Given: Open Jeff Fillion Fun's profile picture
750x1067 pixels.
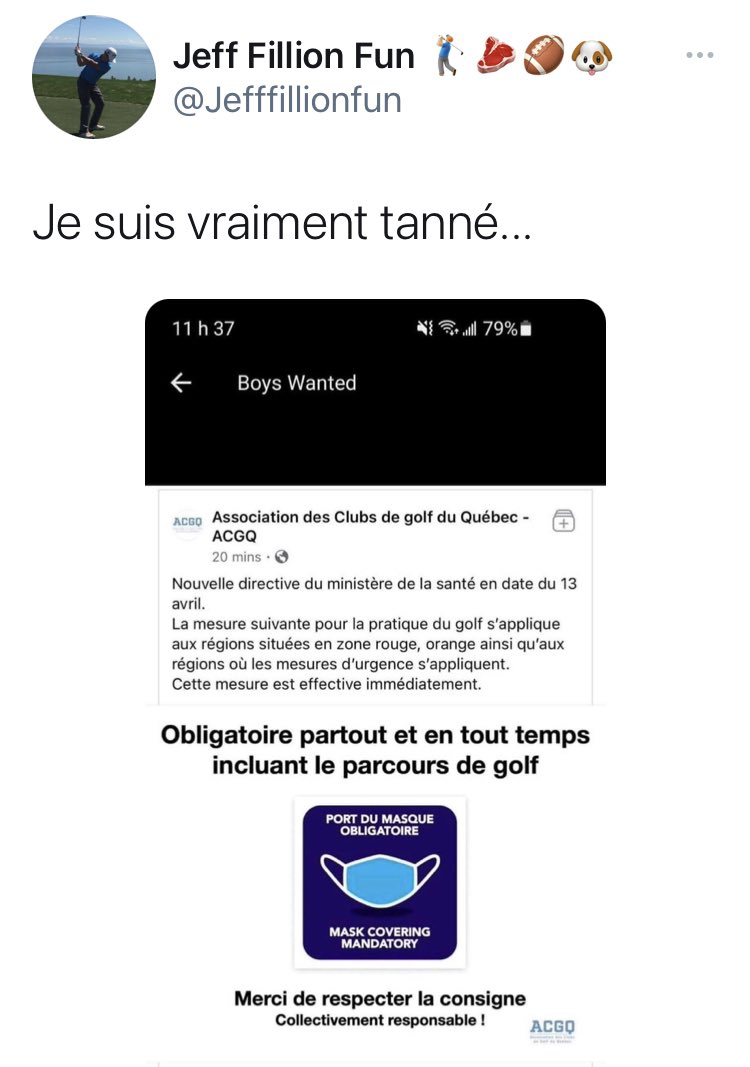Looking at the screenshot, I should point(94,78).
